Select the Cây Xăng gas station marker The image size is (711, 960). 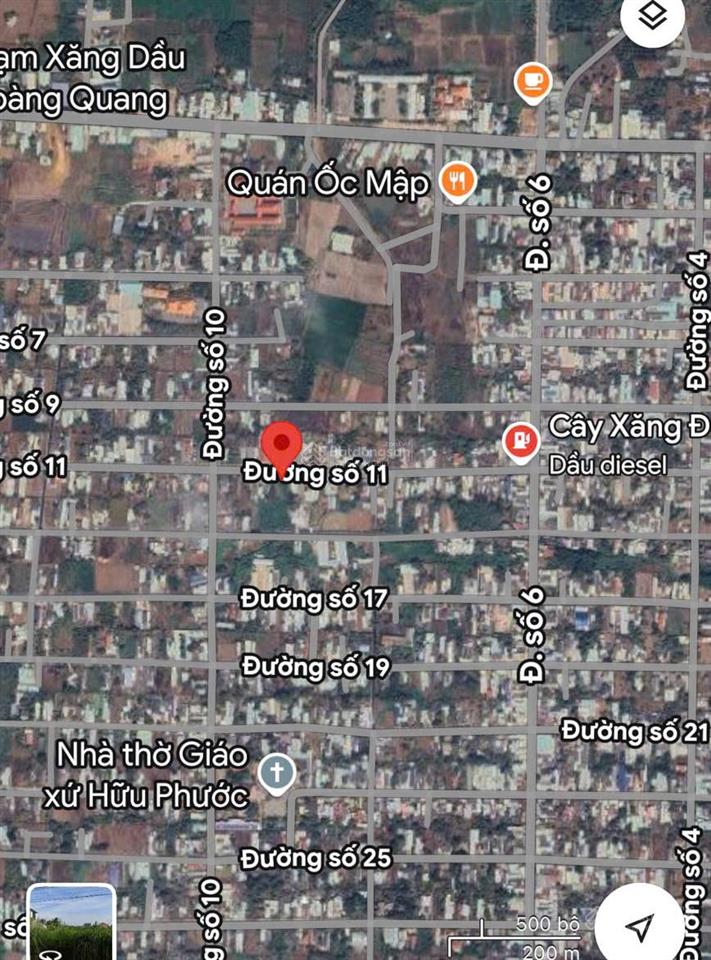520,440
